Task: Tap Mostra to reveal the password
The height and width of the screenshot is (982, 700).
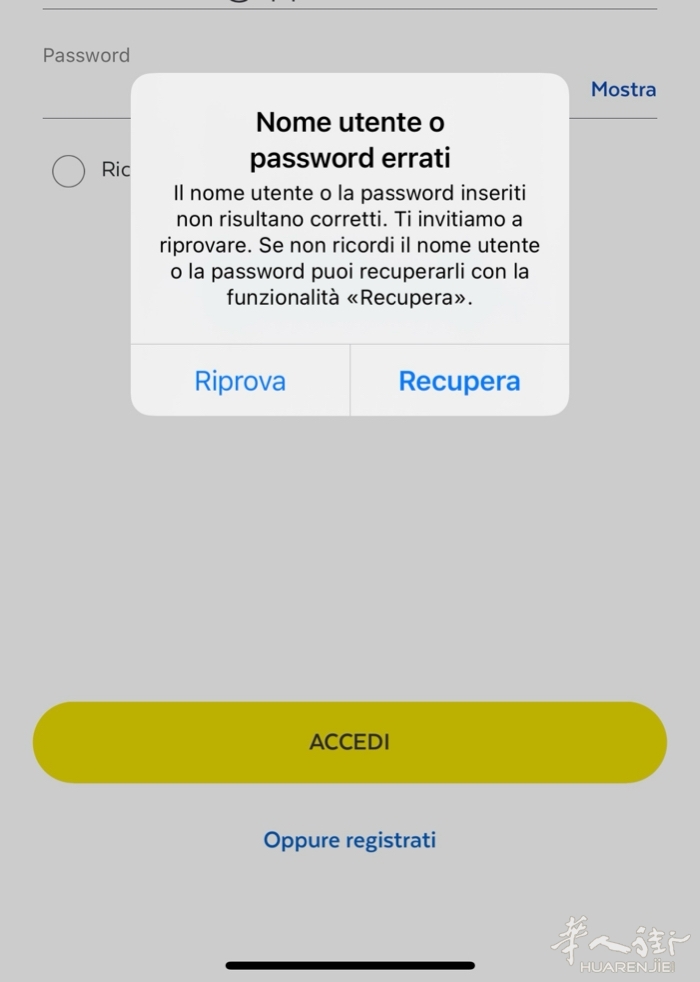Action: click(623, 90)
